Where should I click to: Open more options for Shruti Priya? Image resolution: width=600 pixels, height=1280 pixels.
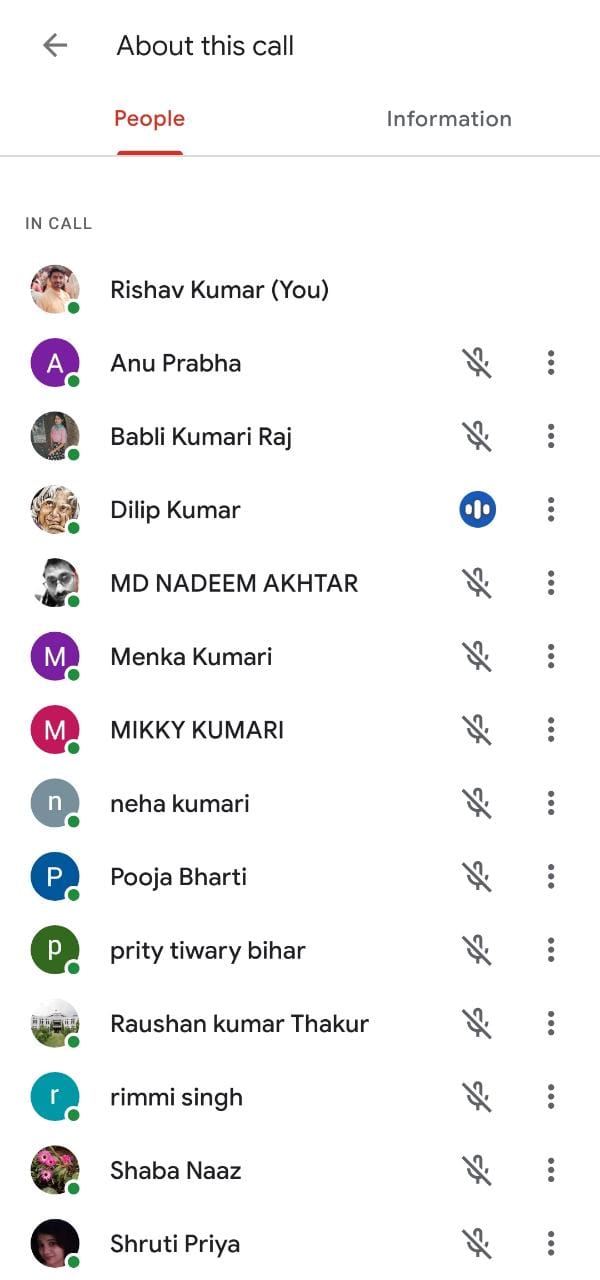551,1244
